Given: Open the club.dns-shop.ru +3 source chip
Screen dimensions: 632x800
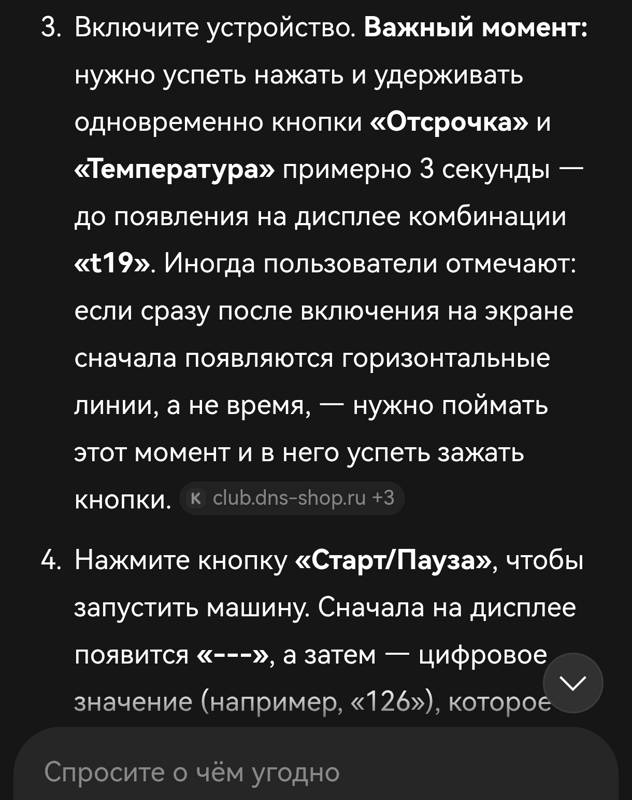Looking at the screenshot, I should tap(292, 498).
